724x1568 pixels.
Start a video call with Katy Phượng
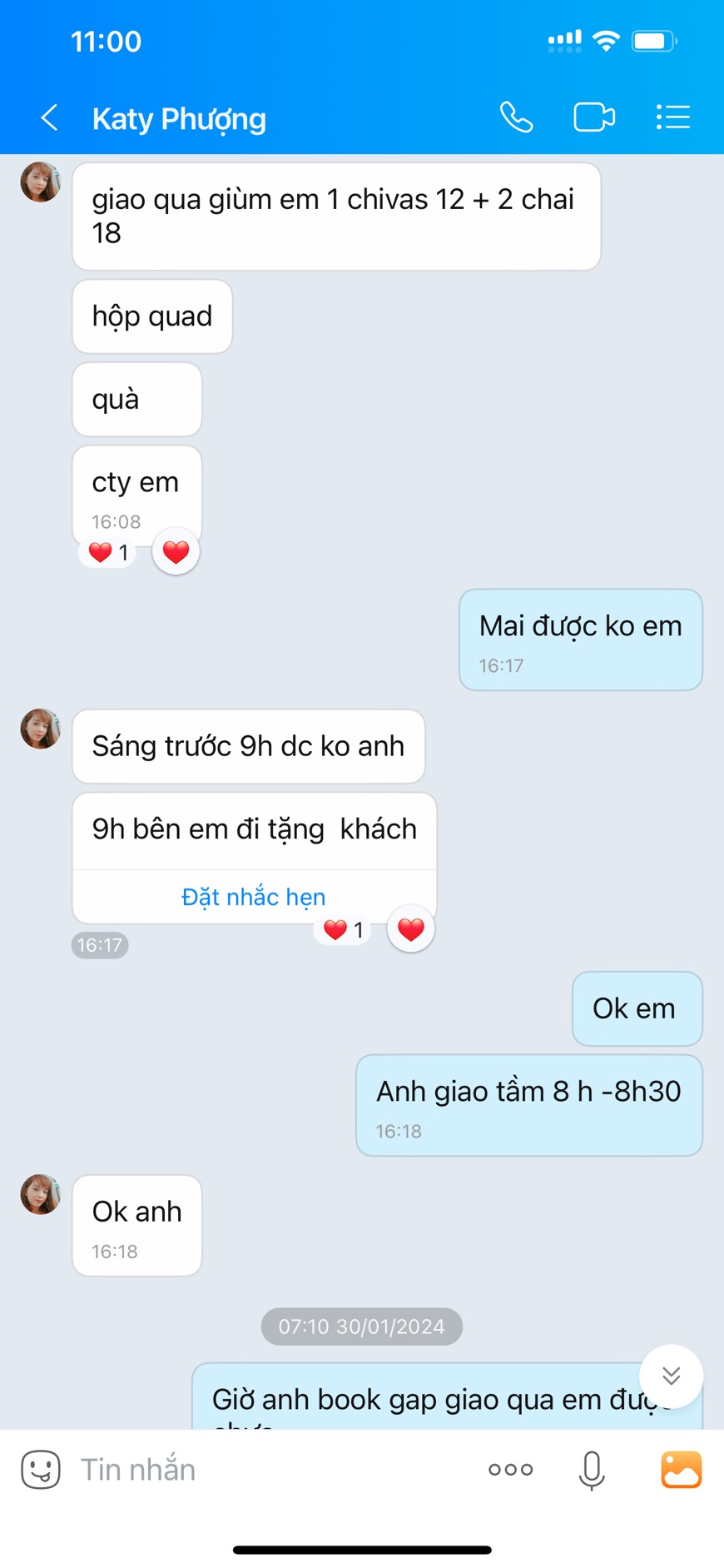coord(594,117)
